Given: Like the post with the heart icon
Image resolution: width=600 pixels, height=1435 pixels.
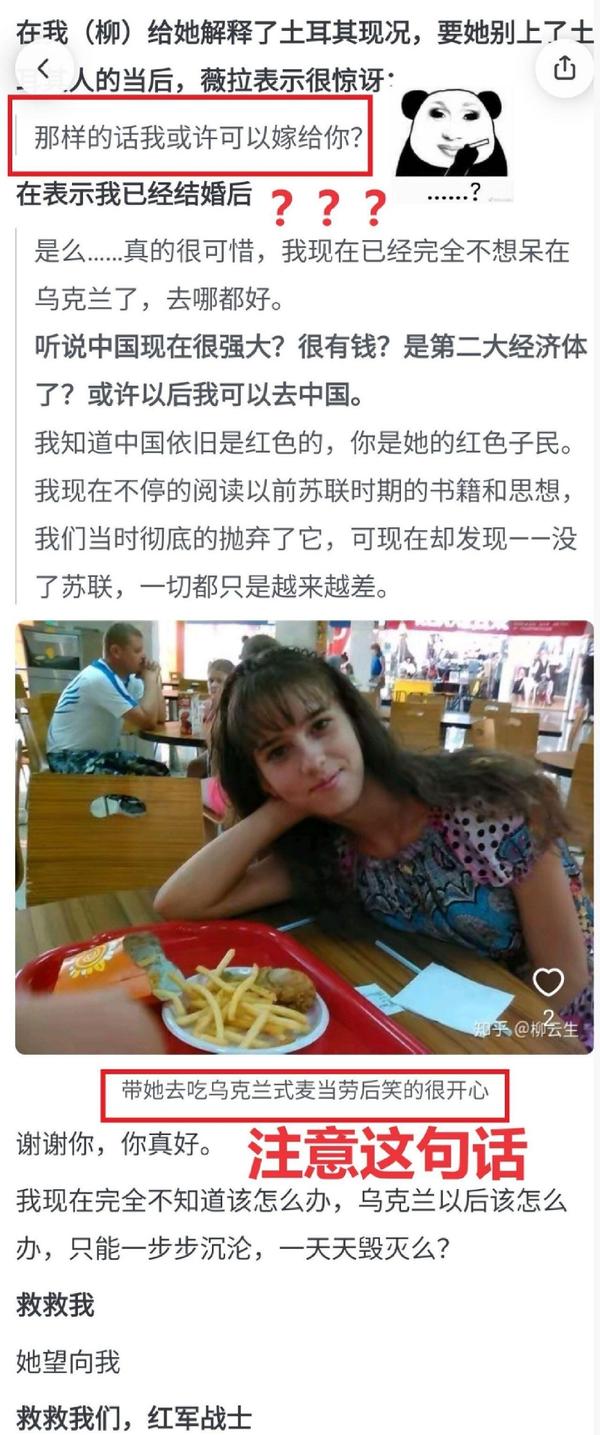Looking at the screenshot, I should (x=548, y=982).
